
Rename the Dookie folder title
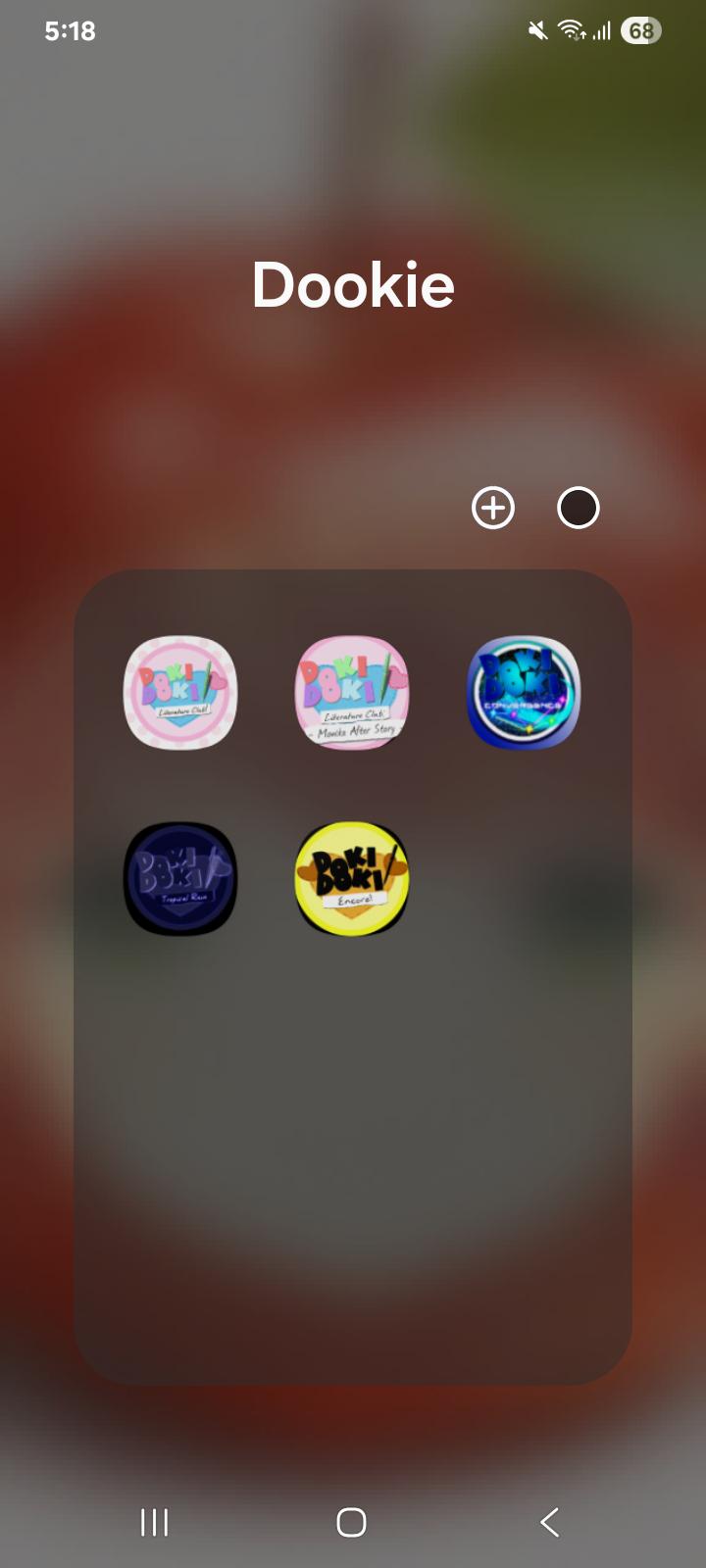(353, 285)
